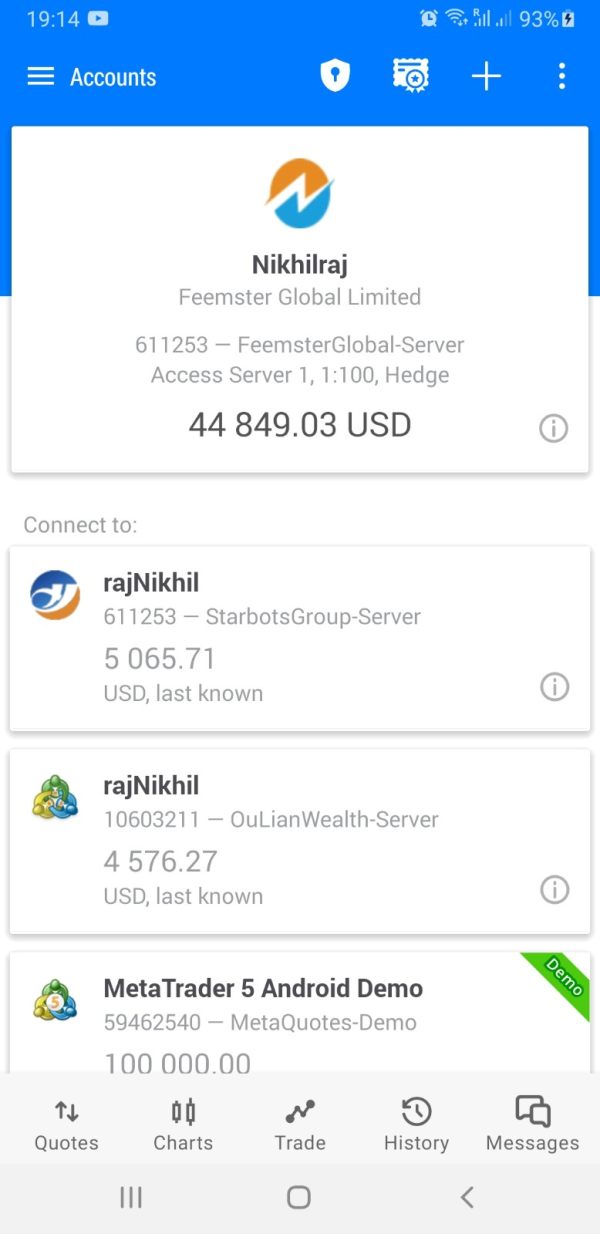
Task: Connect to MetaTrader 5 Android Demo
Action: click(x=300, y=1012)
